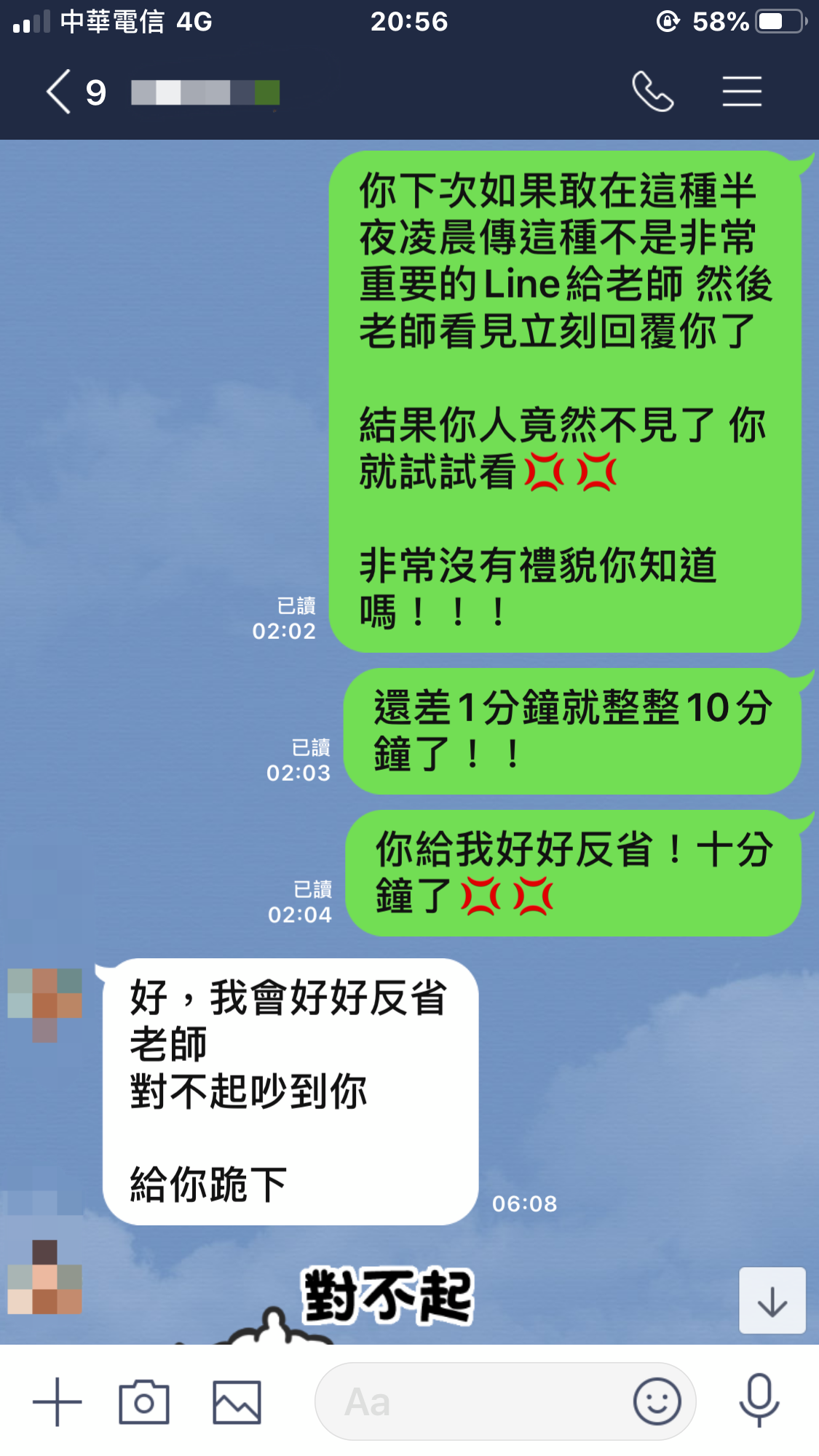Screen dimensions: 819x1456
Task: Open the avatar beside the 好，我會好好反省 message
Action: click(45, 1003)
